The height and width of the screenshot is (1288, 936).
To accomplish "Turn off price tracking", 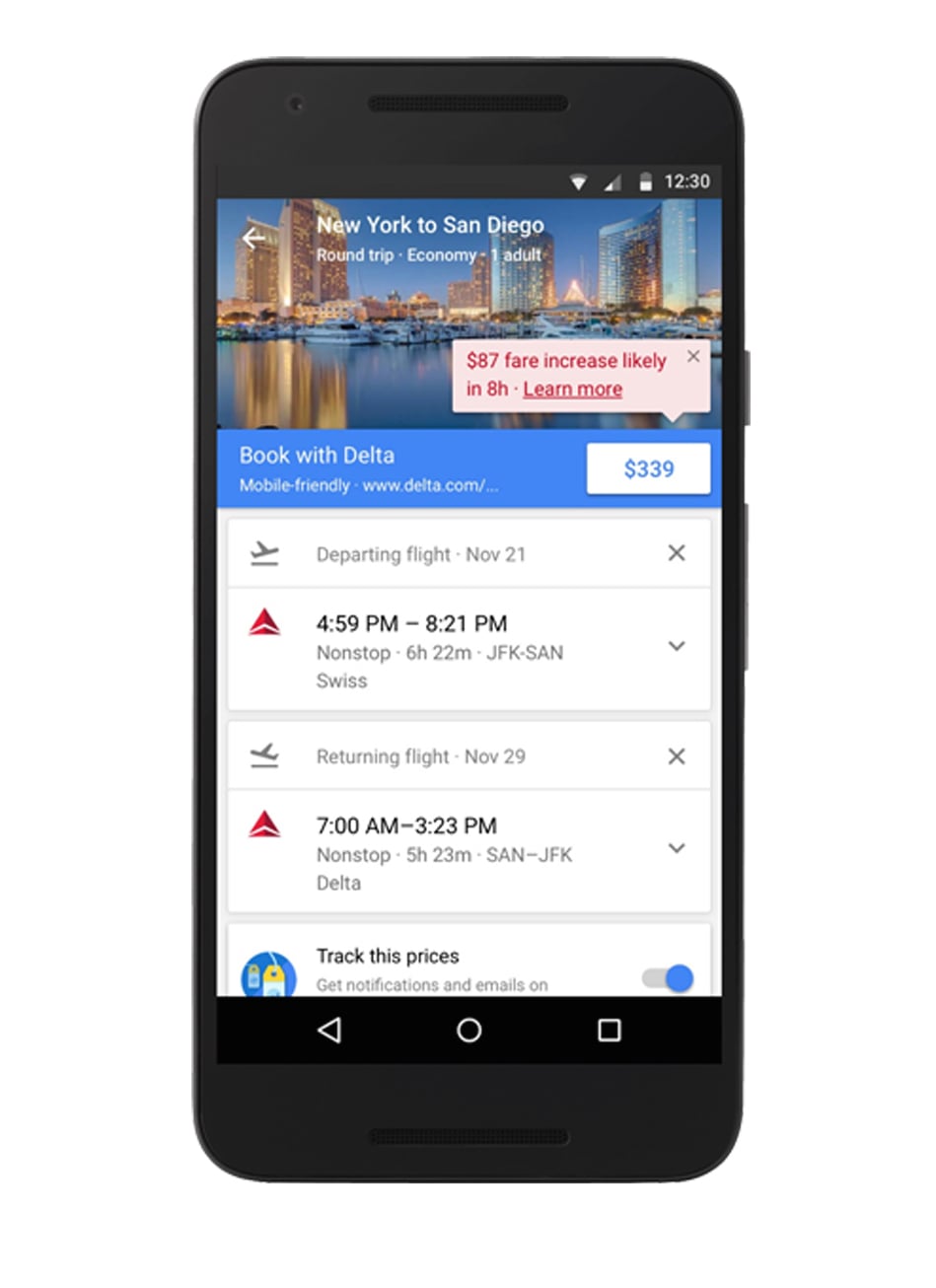I will click(x=669, y=977).
